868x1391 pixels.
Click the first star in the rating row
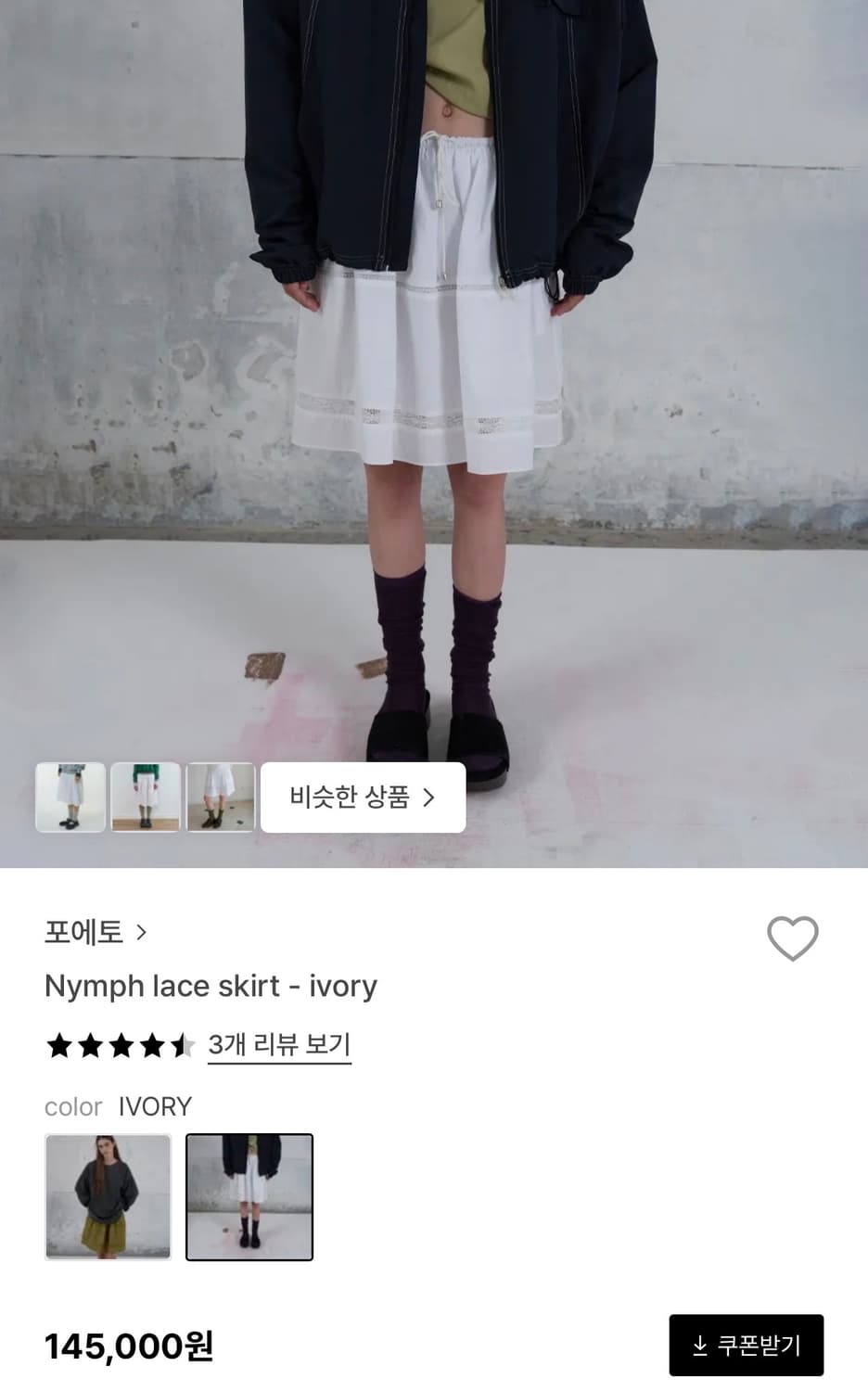point(59,1045)
